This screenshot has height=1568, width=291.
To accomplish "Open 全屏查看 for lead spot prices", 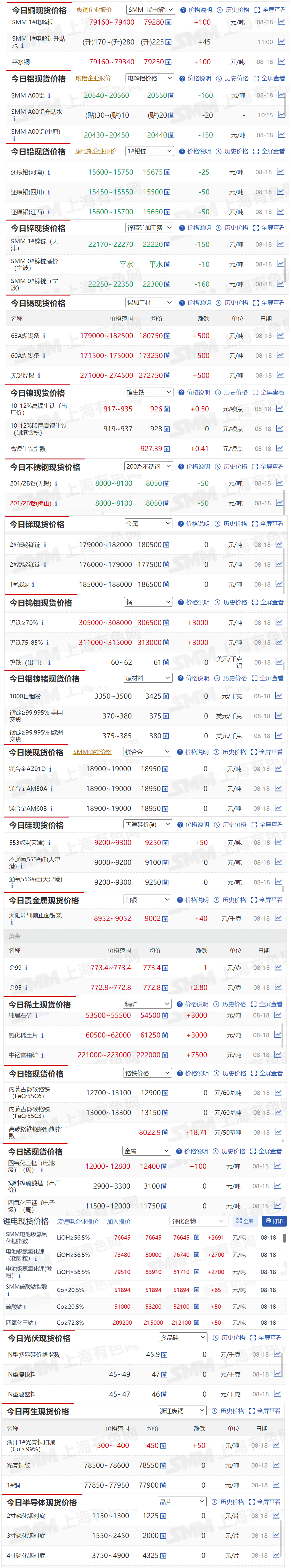I will 269,151.
